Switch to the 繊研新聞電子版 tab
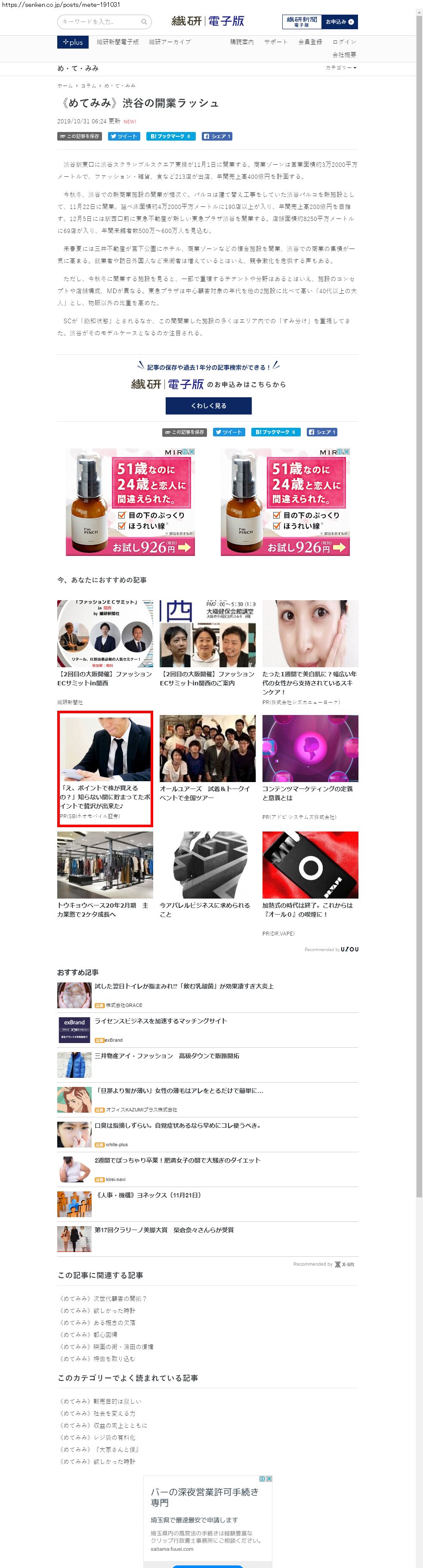The width and height of the screenshot is (423, 1568). click(x=117, y=42)
